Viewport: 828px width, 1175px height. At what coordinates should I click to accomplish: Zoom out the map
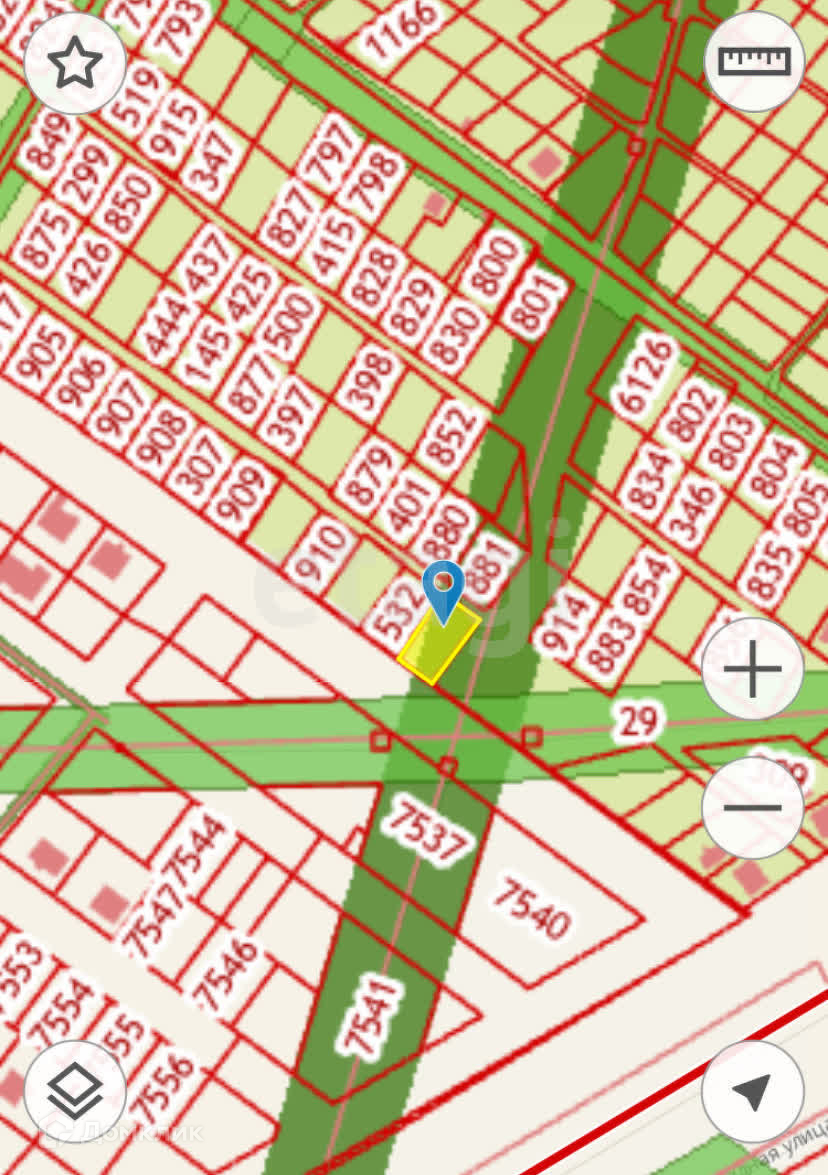pyautogui.click(x=752, y=808)
